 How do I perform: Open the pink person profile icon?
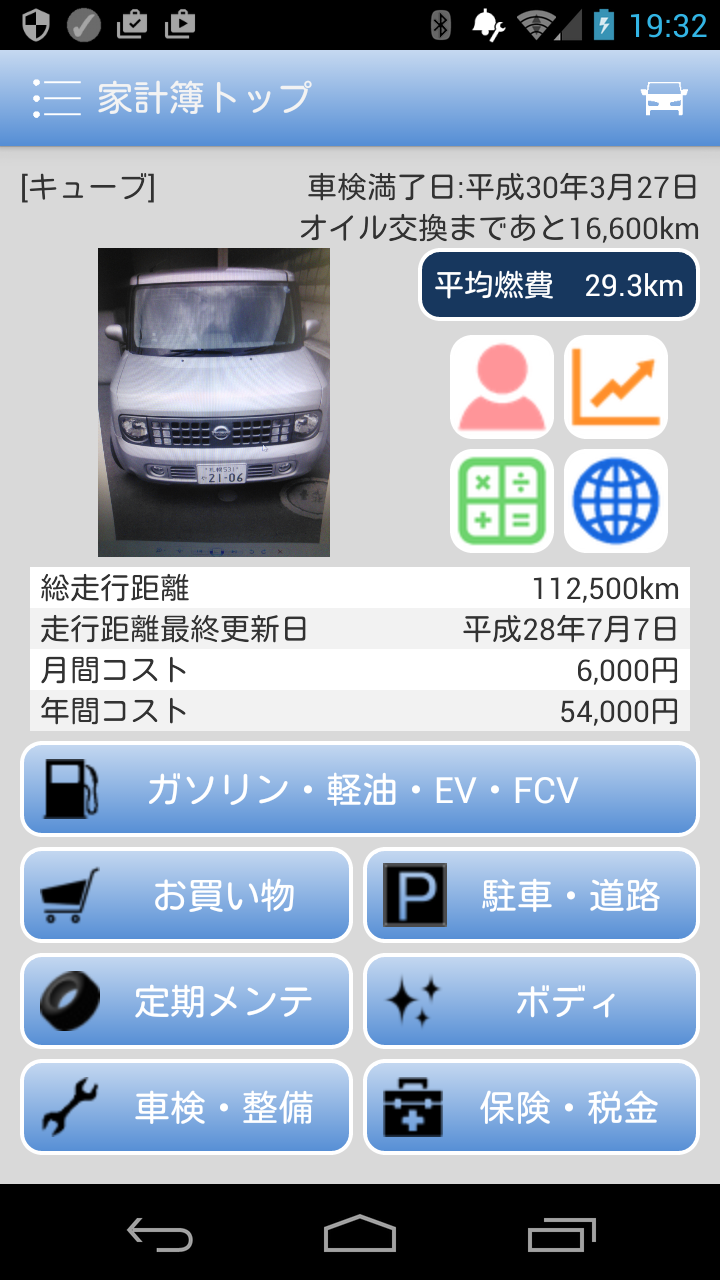(x=502, y=386)
